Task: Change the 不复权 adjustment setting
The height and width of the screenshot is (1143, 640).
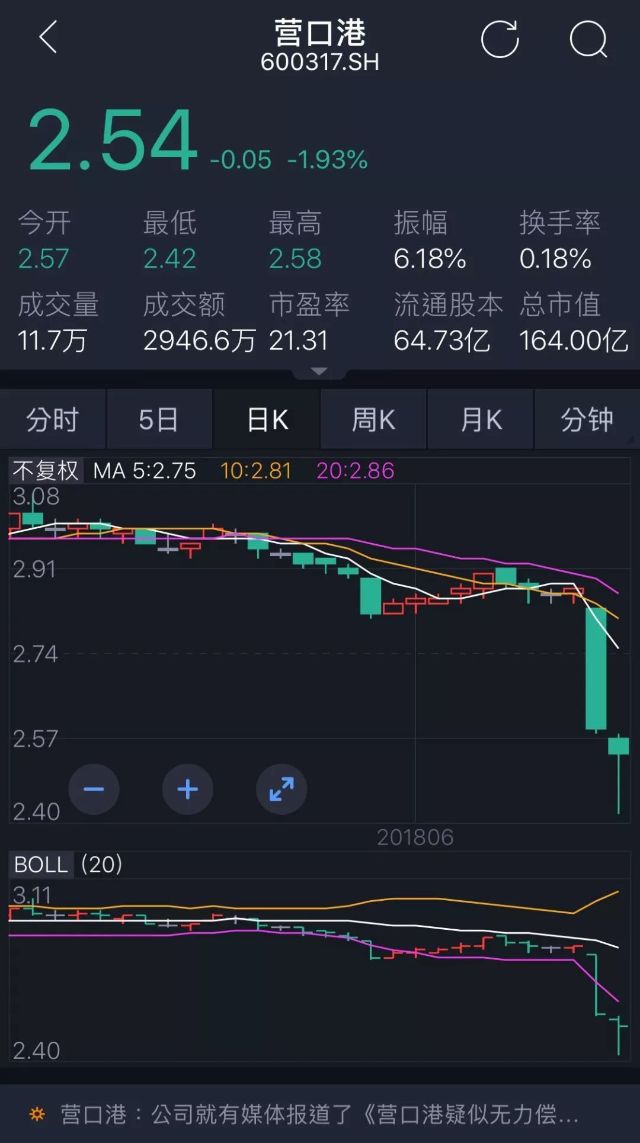Action: tap(45, 470)
